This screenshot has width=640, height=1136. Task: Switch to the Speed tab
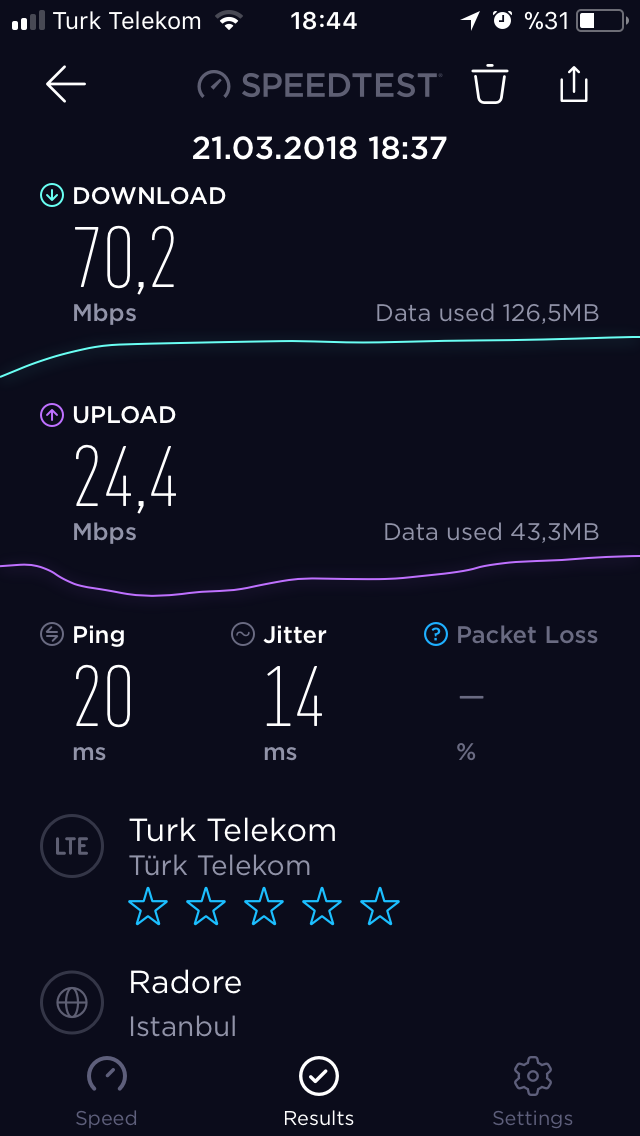tap(106, 1090)
